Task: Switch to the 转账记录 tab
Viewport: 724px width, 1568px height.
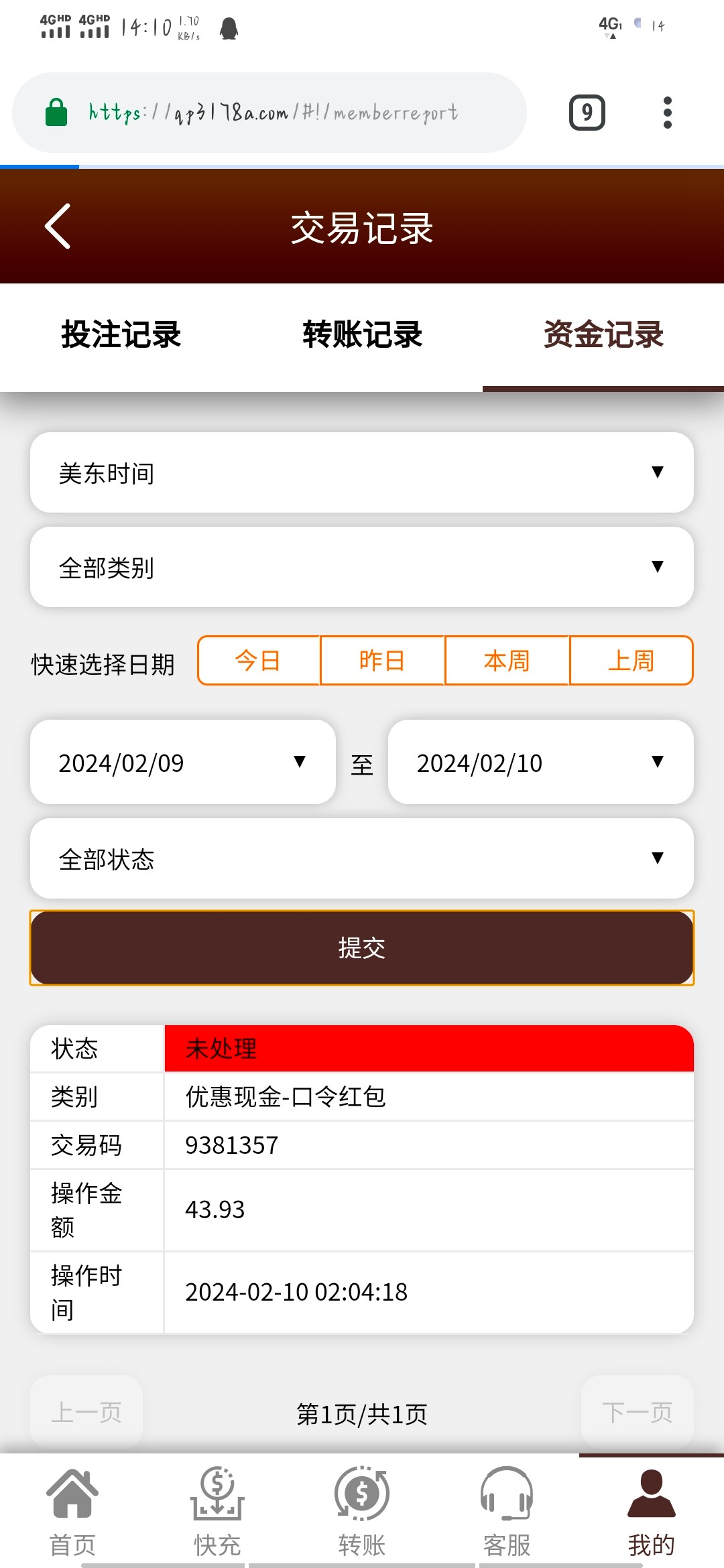Action: coord(362,334)
